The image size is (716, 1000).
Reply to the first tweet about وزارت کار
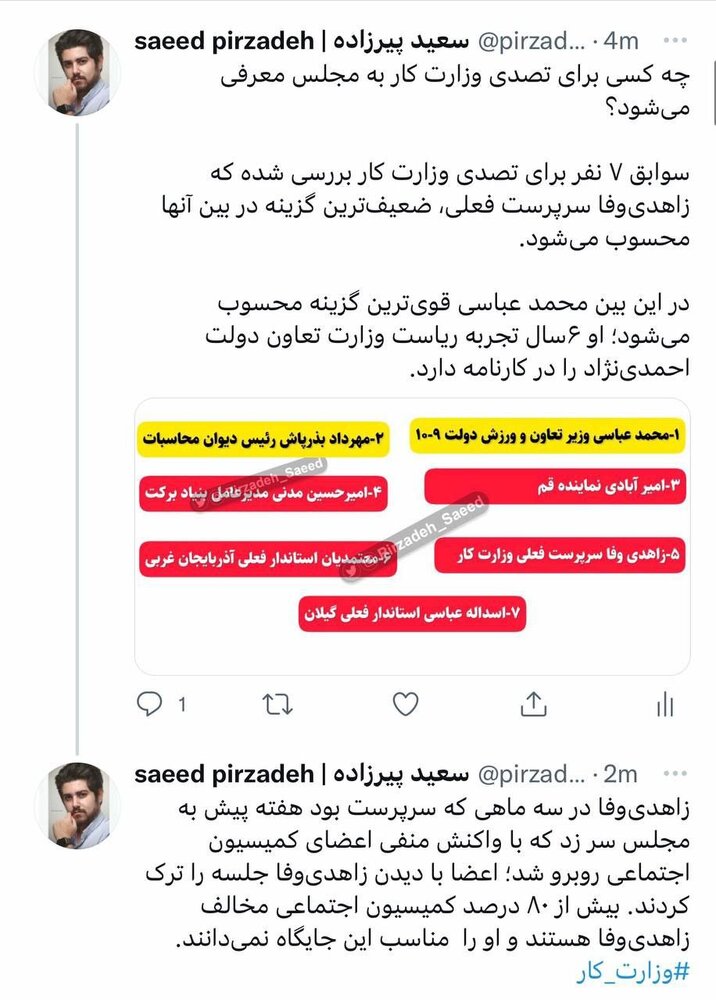coord(150,705)
